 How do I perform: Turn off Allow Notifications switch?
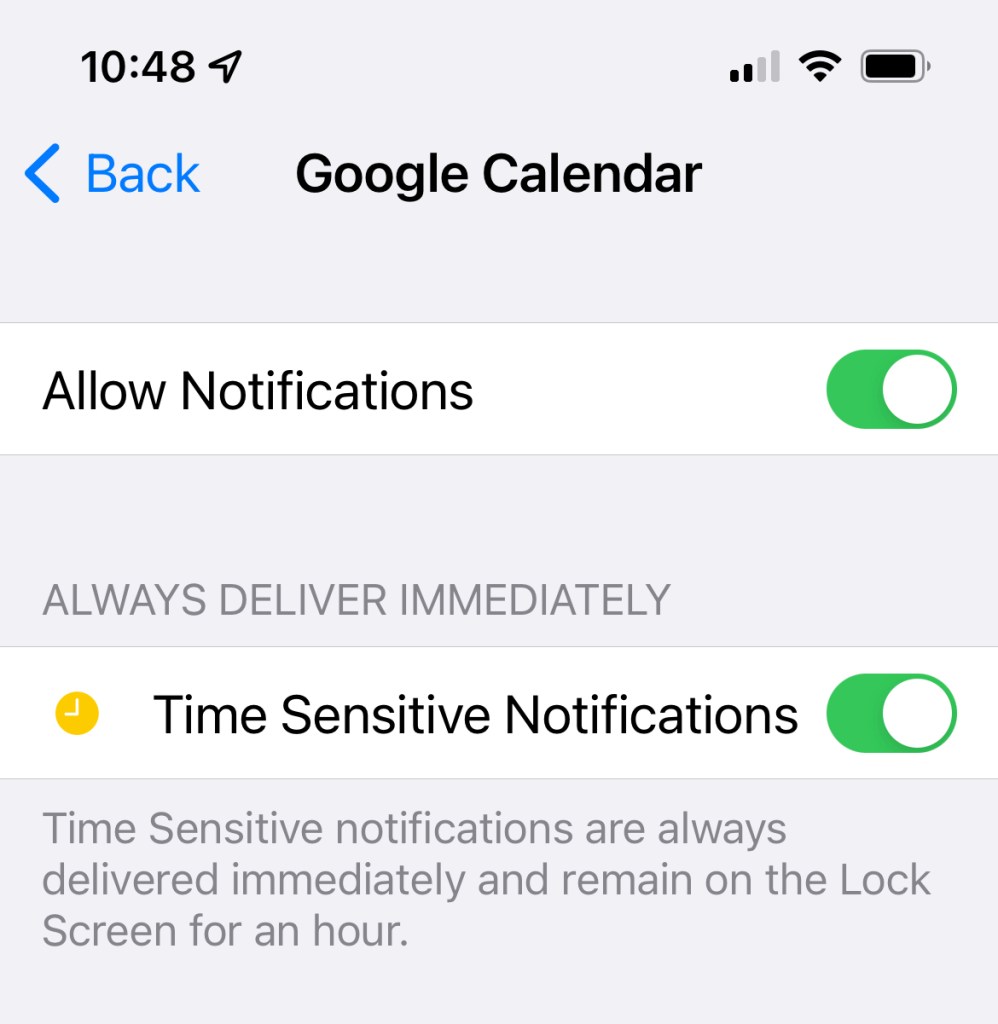(x=890, y=389)
